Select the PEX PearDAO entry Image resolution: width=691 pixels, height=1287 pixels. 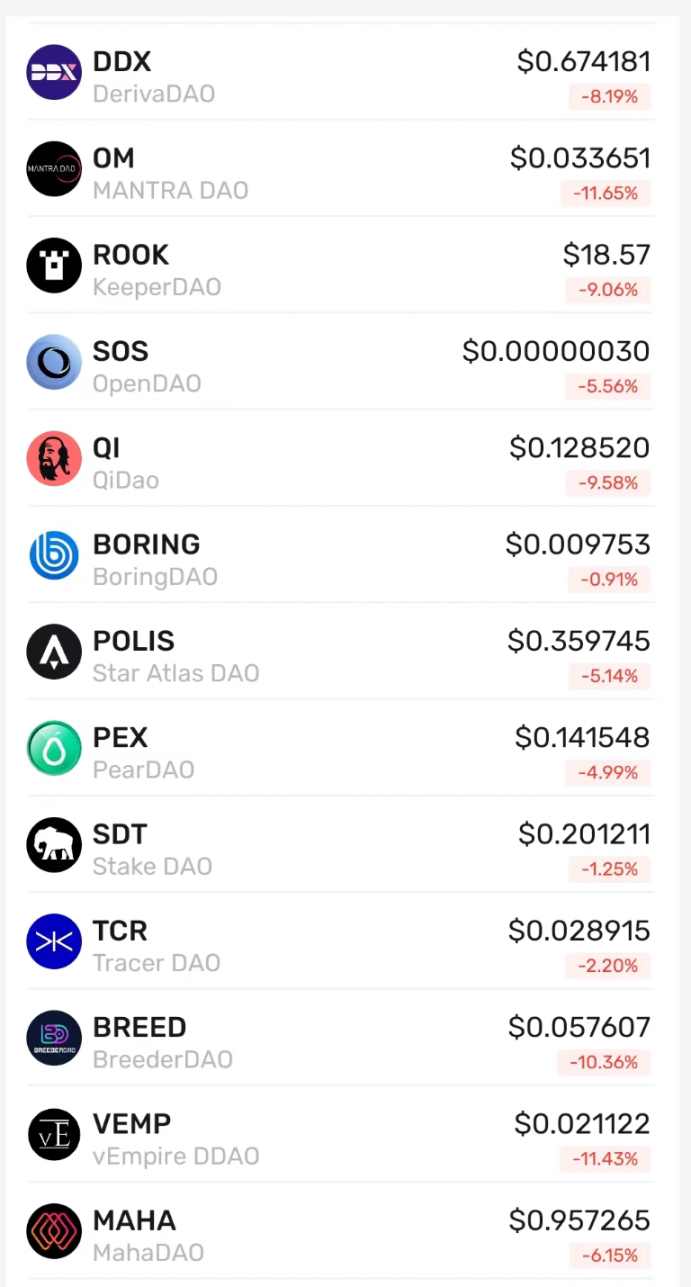[340, 752]
